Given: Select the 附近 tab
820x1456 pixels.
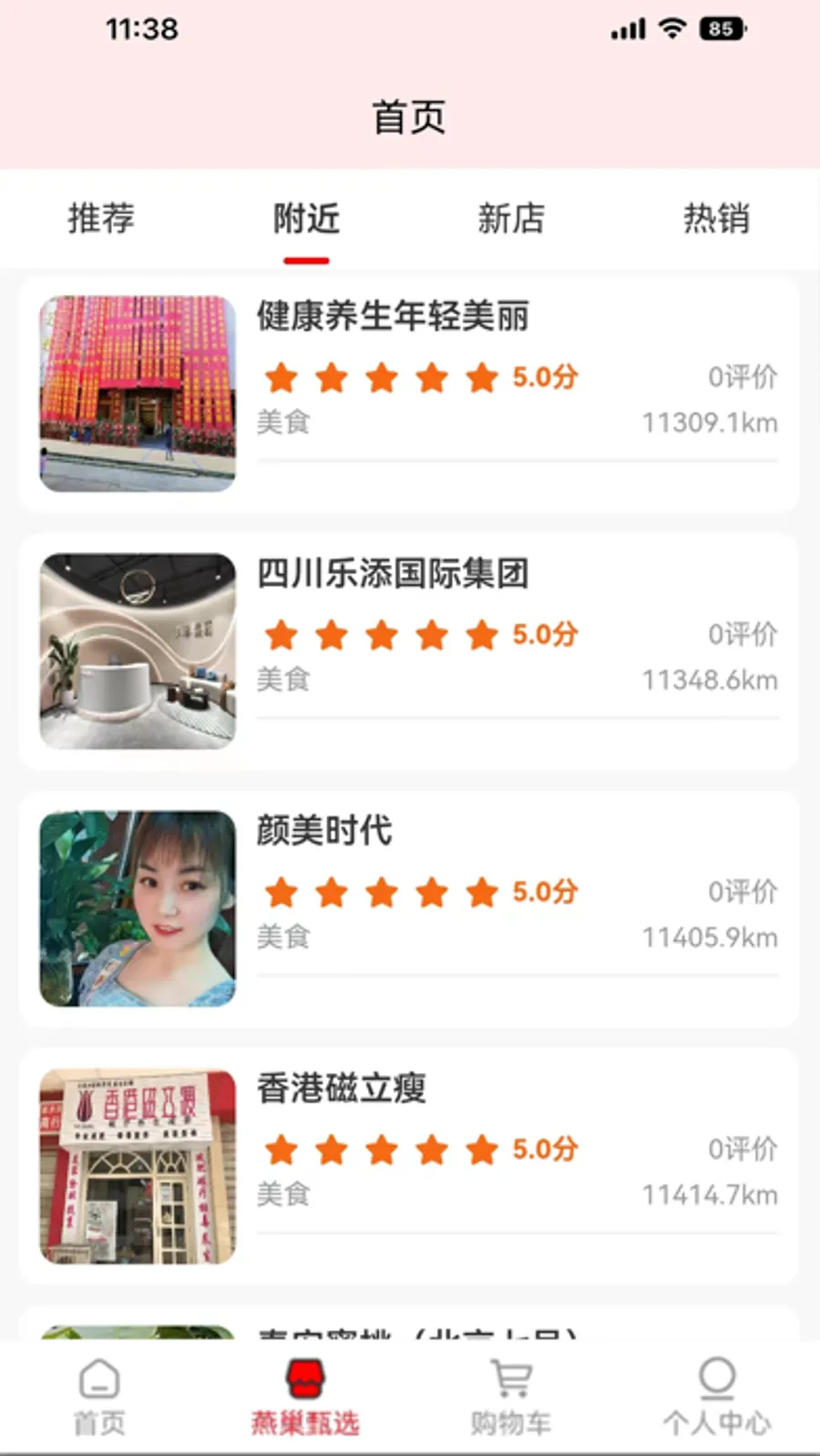Looking at the screenshot, I should 306,219.
